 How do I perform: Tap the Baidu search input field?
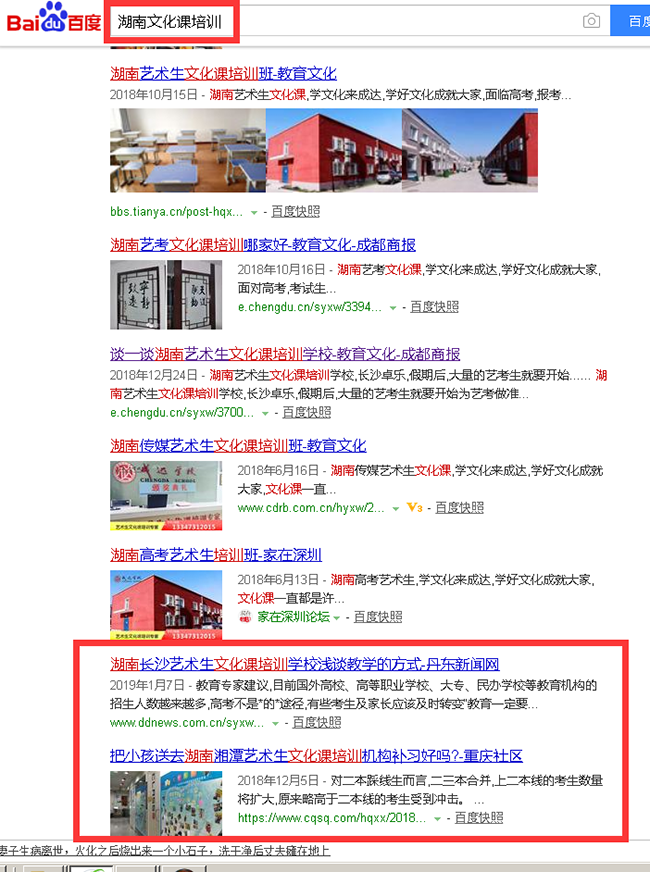click(340, 21)
